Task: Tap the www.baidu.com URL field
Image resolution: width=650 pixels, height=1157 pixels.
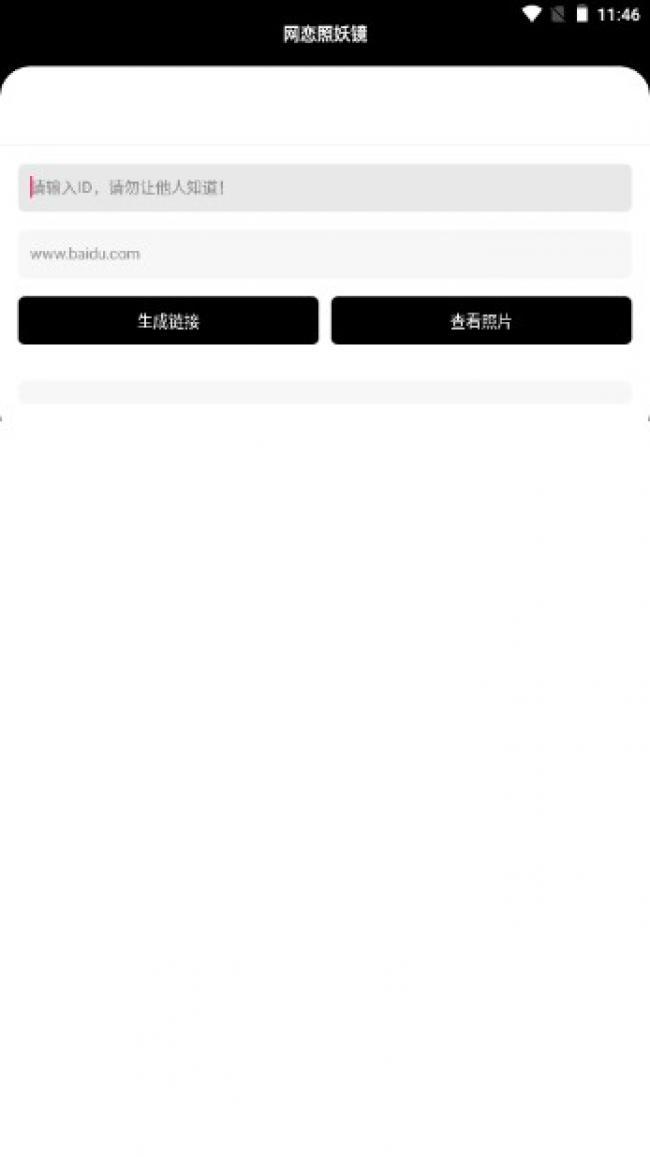Action: click(x=325, y=254)
